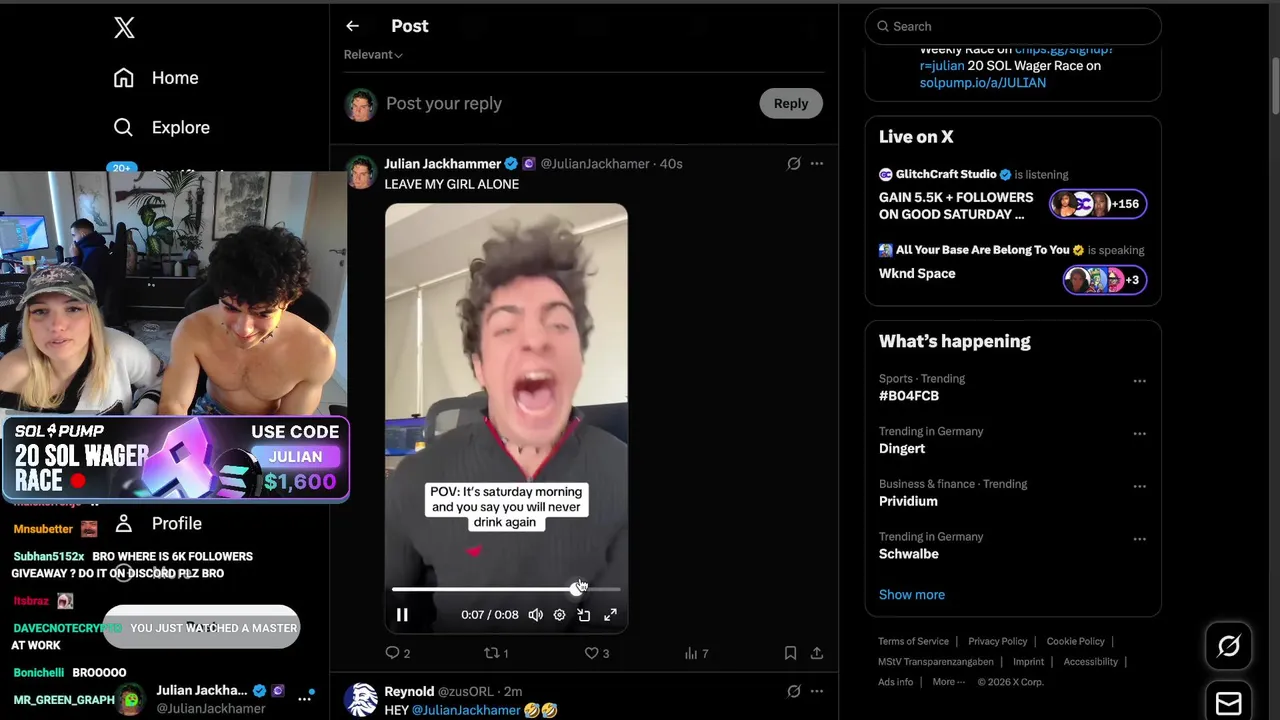Open the Relevant sort dropdown
This screenshot has height=720, width=1280.
point(373,55)
